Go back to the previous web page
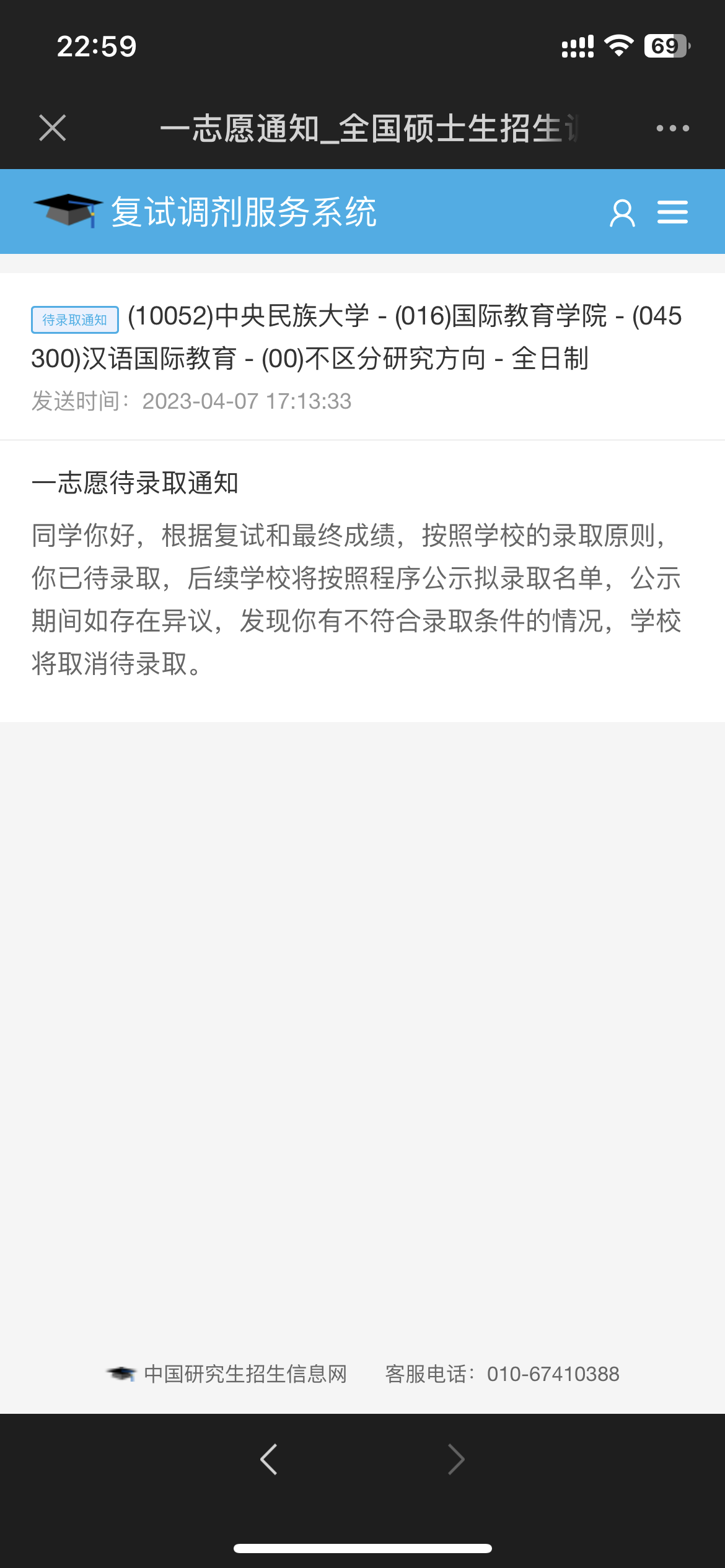Screen dimensions: 725x1568 tap(268, 1460)
